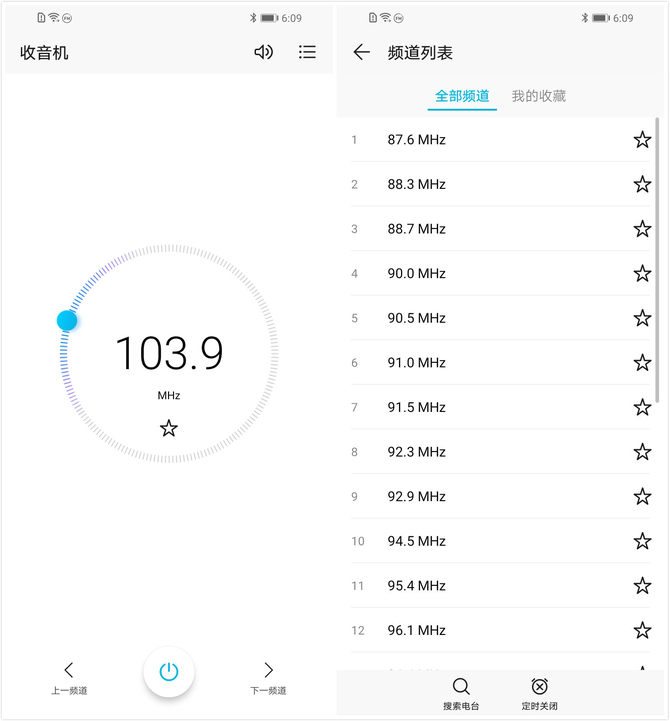Switch to the 全部频道 tab

(x=462, y=96)
